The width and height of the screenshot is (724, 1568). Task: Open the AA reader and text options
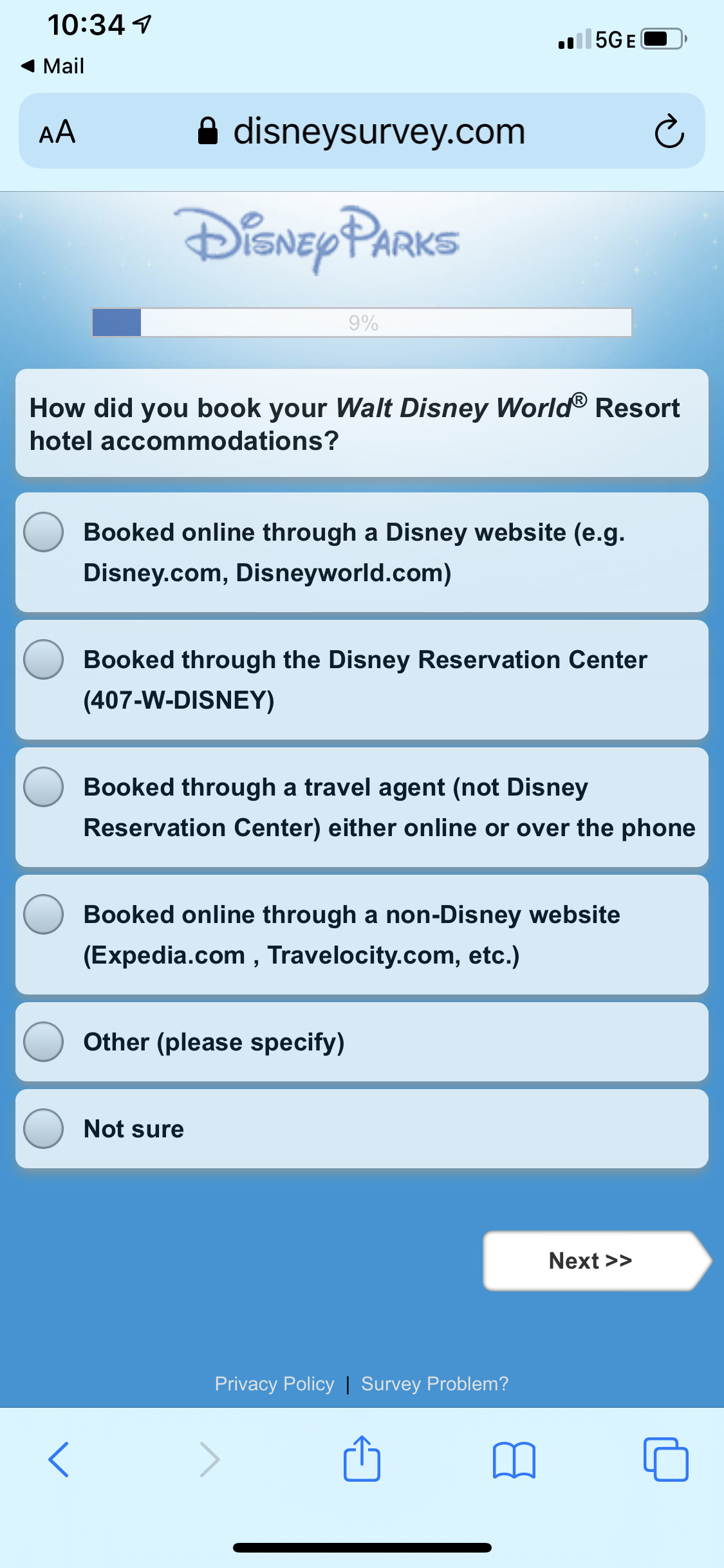(x=57, y=132)
